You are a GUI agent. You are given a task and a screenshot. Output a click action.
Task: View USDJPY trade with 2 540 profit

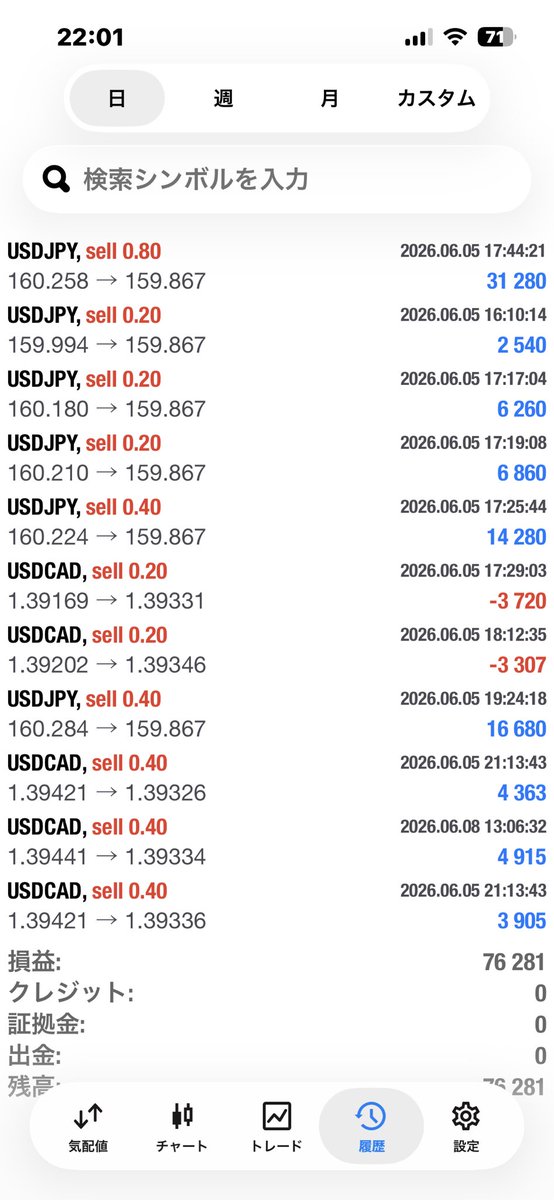click(277, 330)
